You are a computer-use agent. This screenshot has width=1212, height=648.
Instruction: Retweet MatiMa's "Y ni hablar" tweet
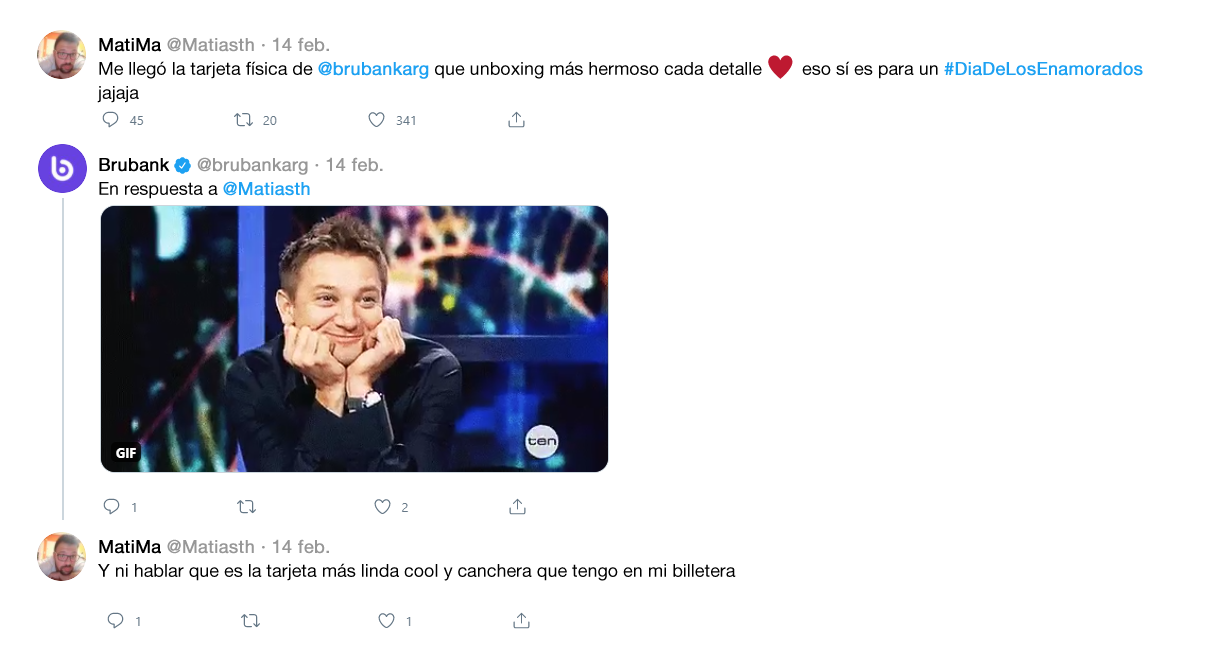click(250, 621)
